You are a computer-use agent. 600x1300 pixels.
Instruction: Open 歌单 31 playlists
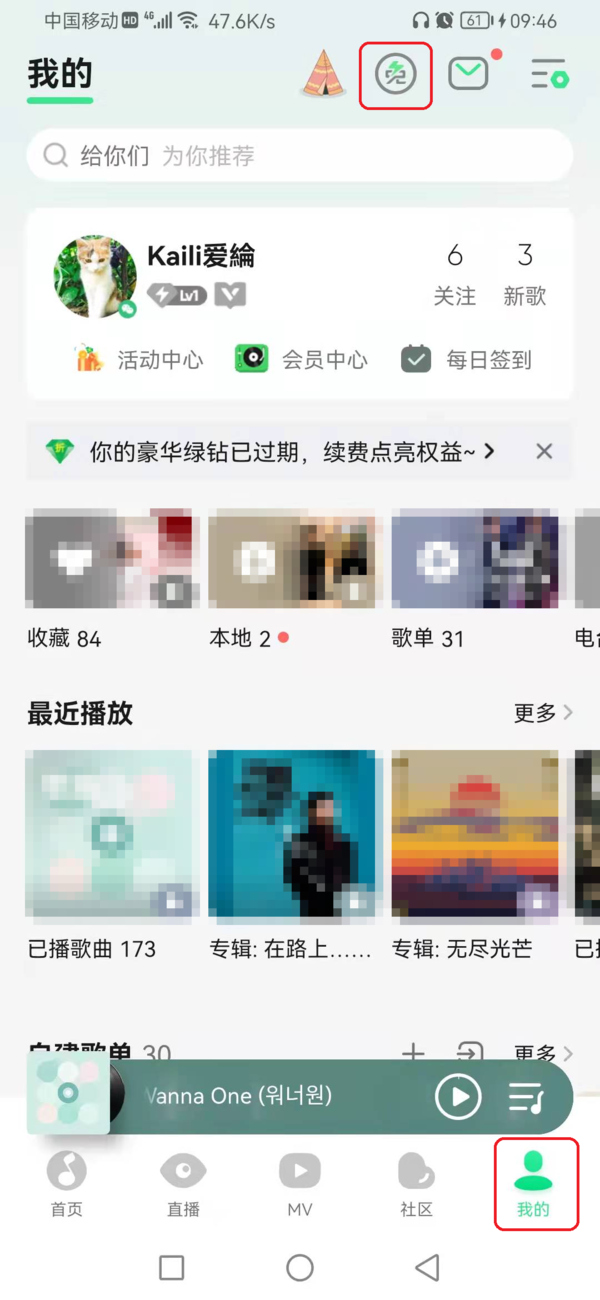coord(475,560)
